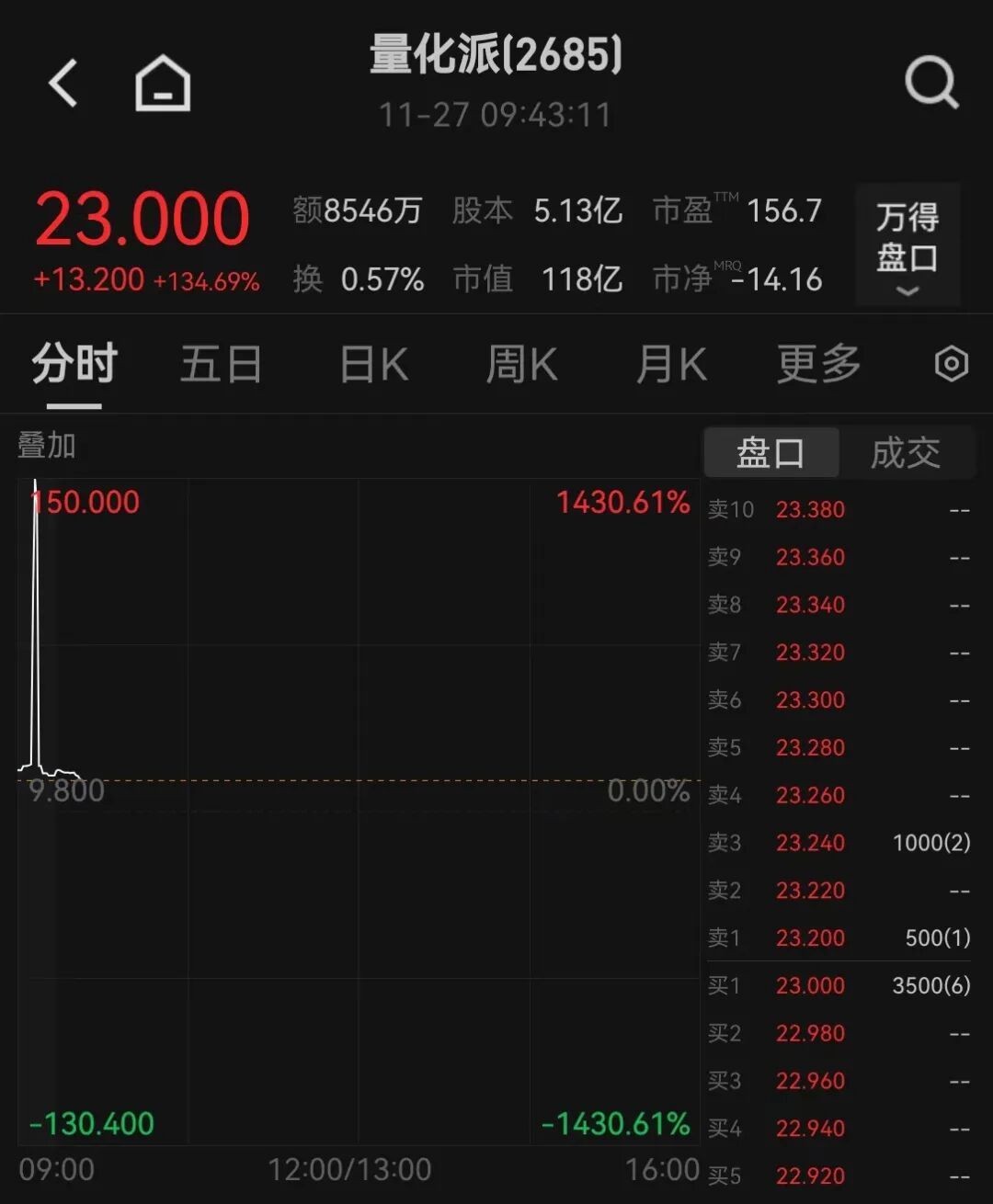Select the 盘口 order book tab
This screenshot has height=1204, width=993.
(x=770, y=452)
